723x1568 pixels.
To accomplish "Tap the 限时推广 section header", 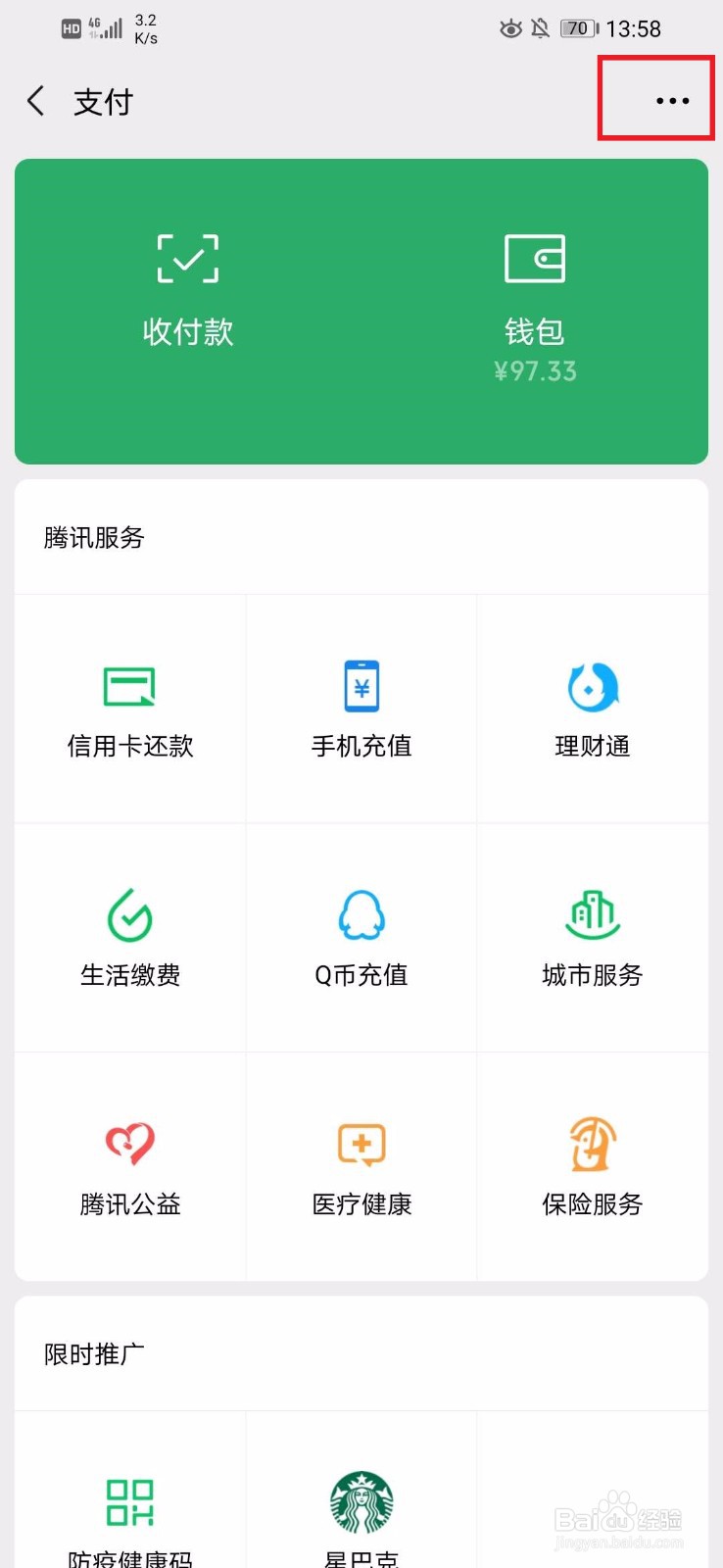I will point(93,1353).
